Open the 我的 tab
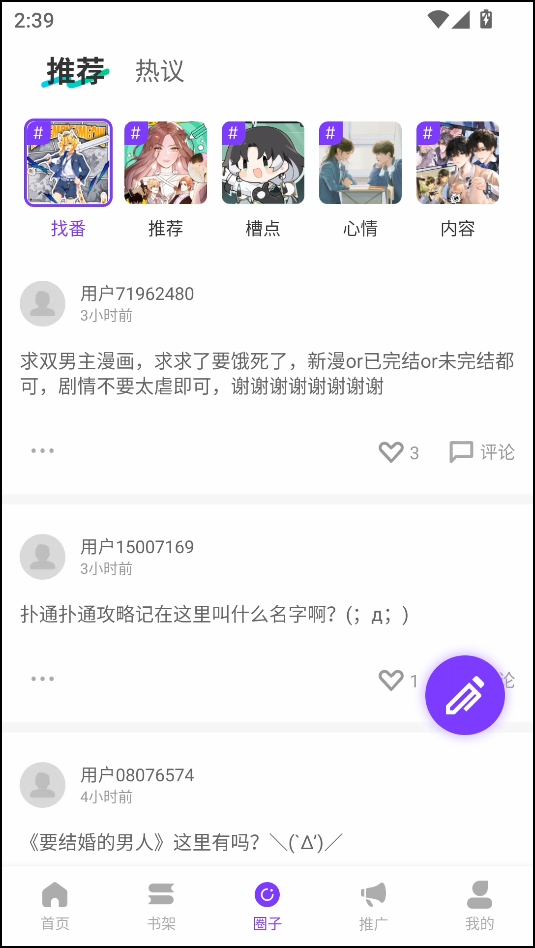Screen dimensions: 535x948 (480, 906)
